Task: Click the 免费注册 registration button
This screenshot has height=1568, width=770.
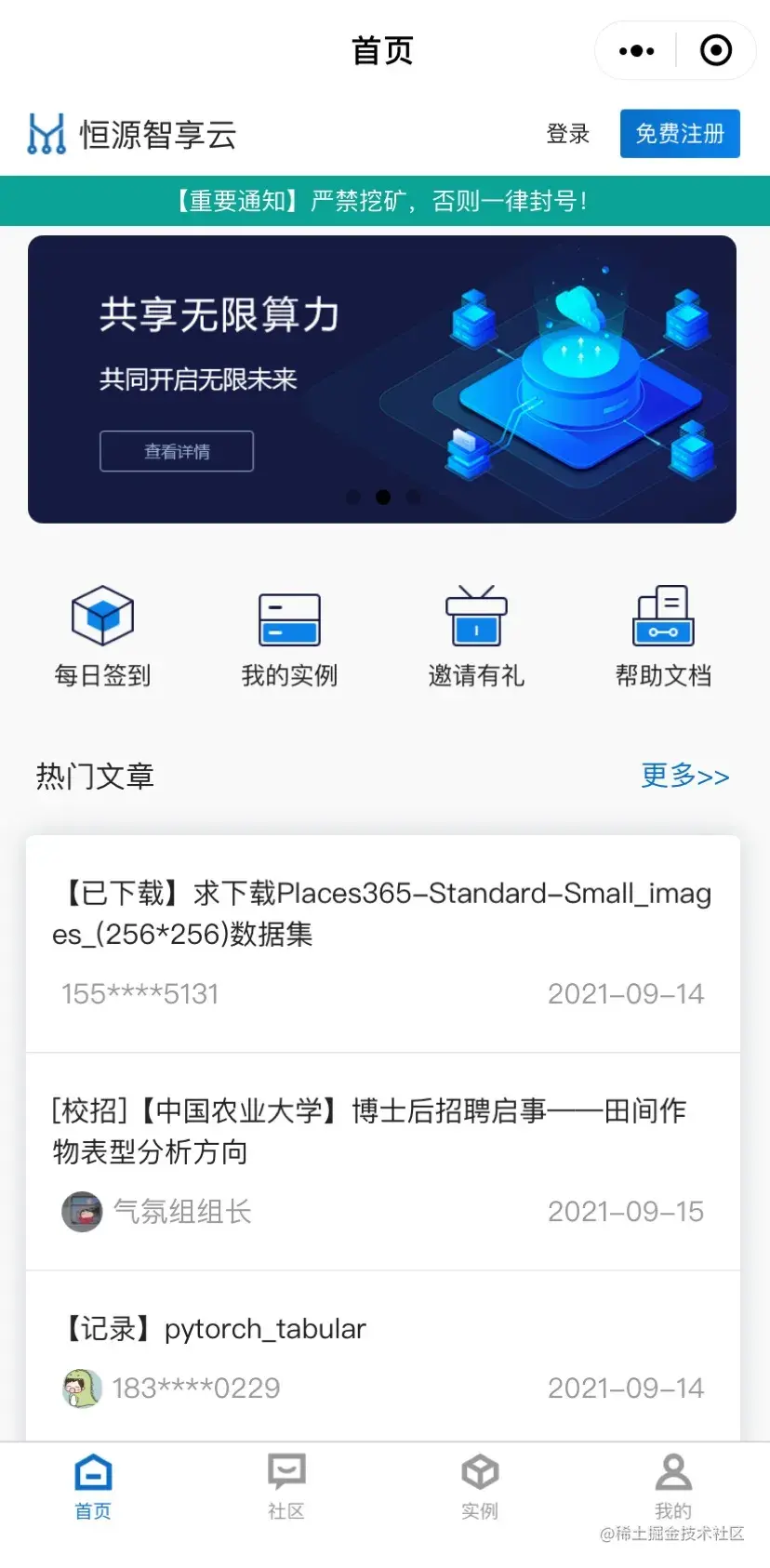Action: (680, 134)
